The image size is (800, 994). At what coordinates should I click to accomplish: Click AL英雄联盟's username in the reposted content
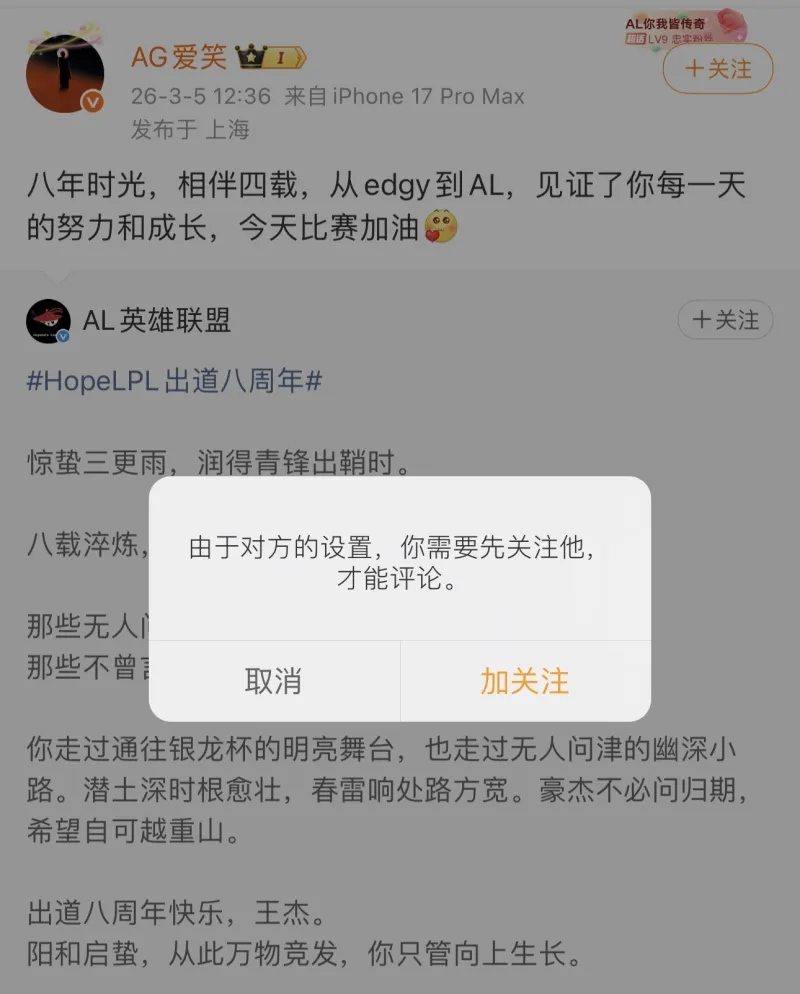click(x=156, y=321)
